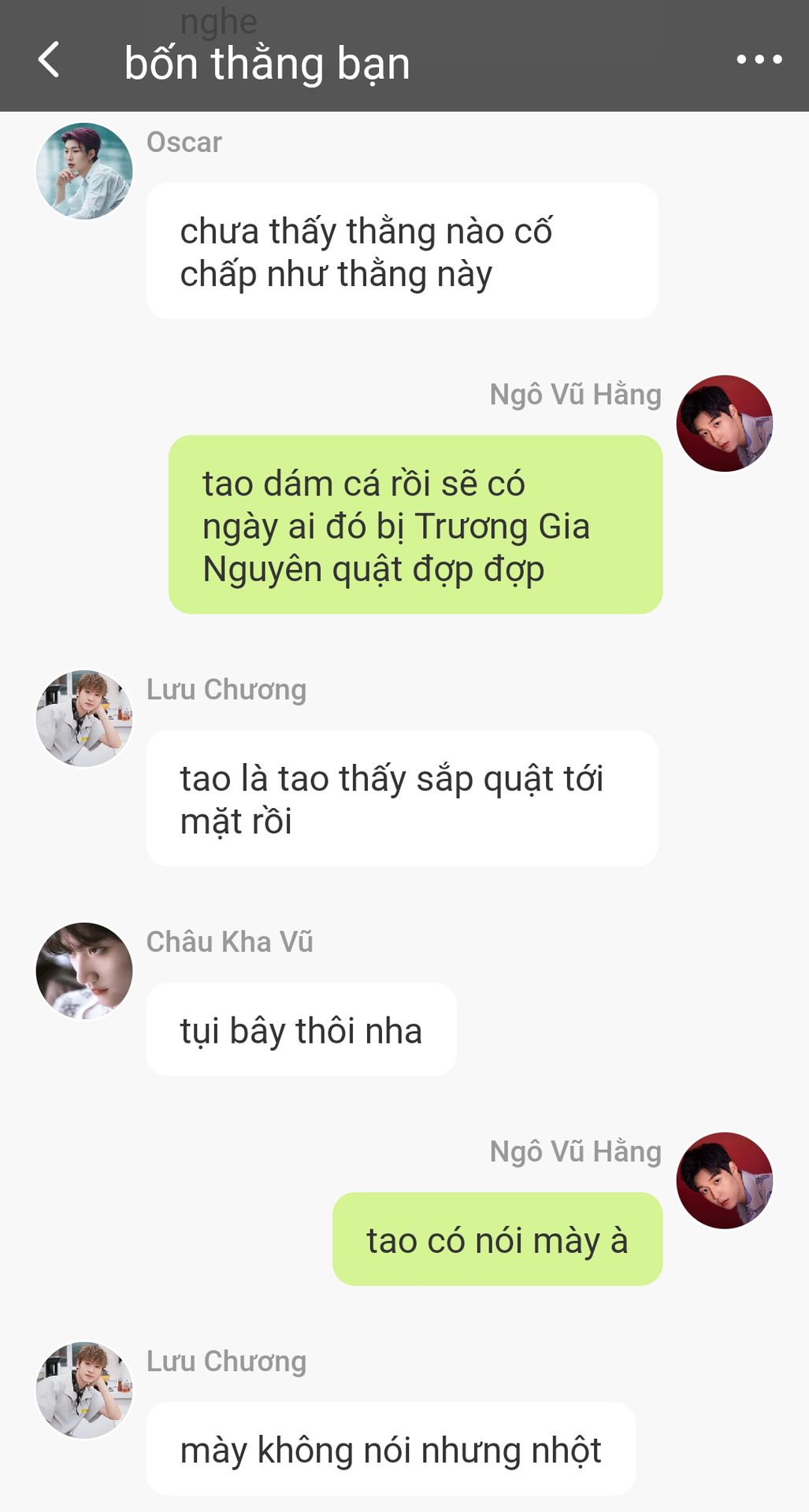Open Oscar's profile avatar

(x=84, y=171)
